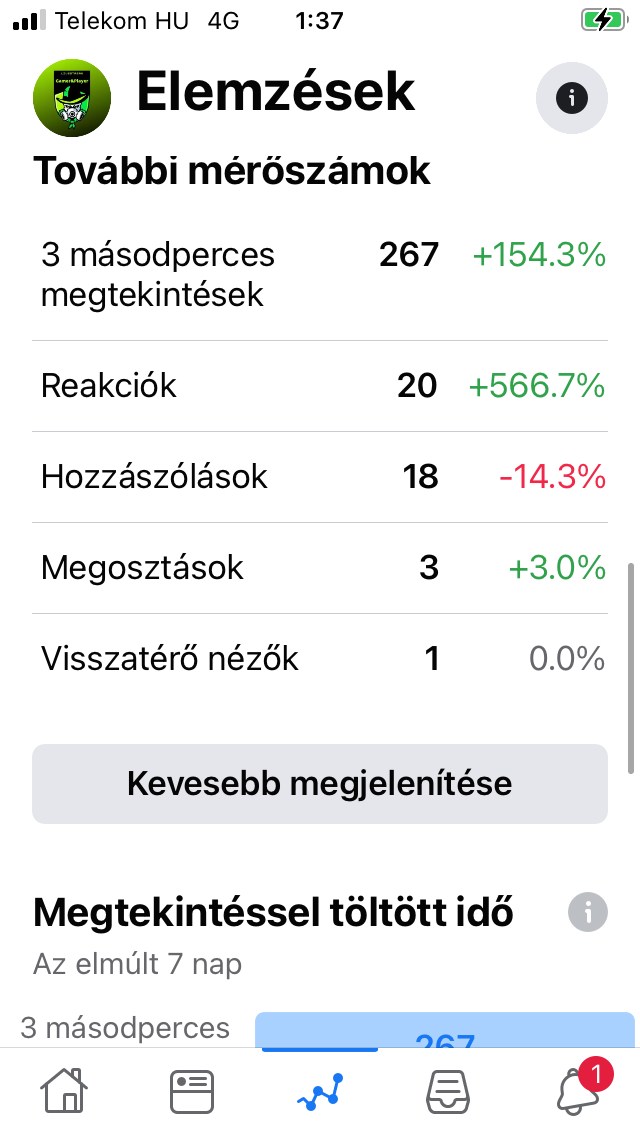Open info for Megtekintéssel töltött idő

pyautogui.click(x=587, y=911)
